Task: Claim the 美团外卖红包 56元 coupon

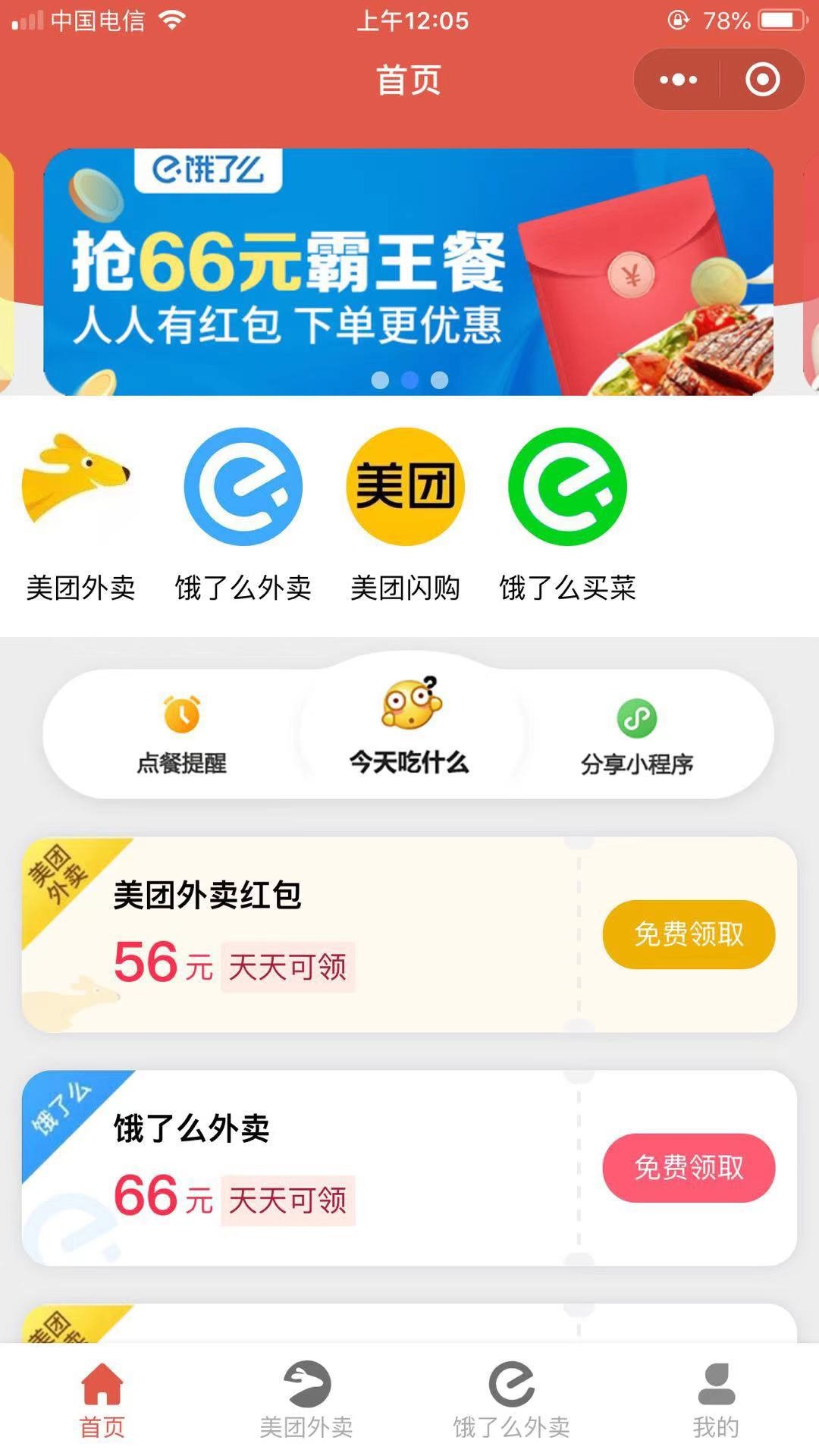Action: tap(689, 934)
